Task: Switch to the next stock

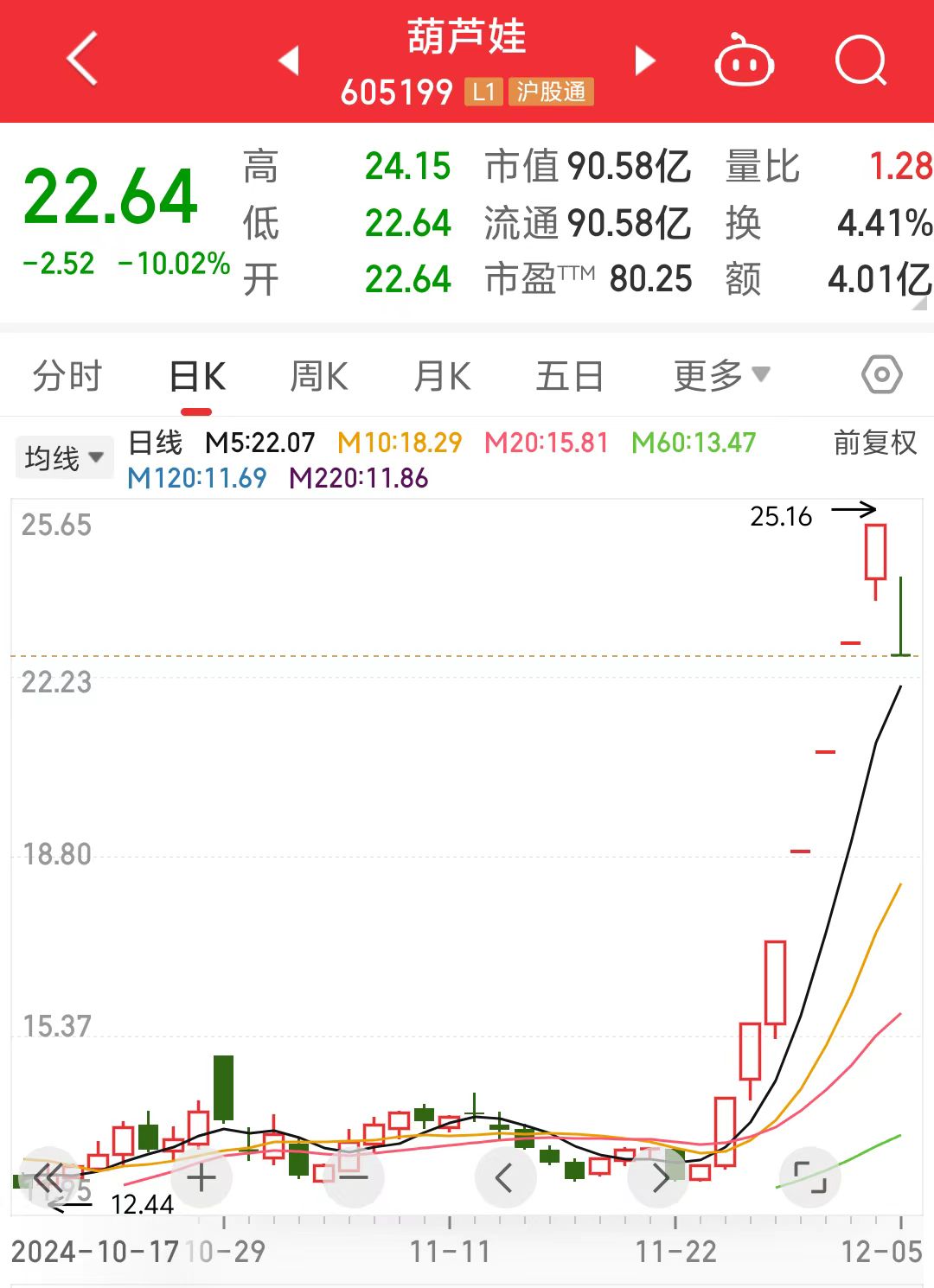Action: (645, 61)
